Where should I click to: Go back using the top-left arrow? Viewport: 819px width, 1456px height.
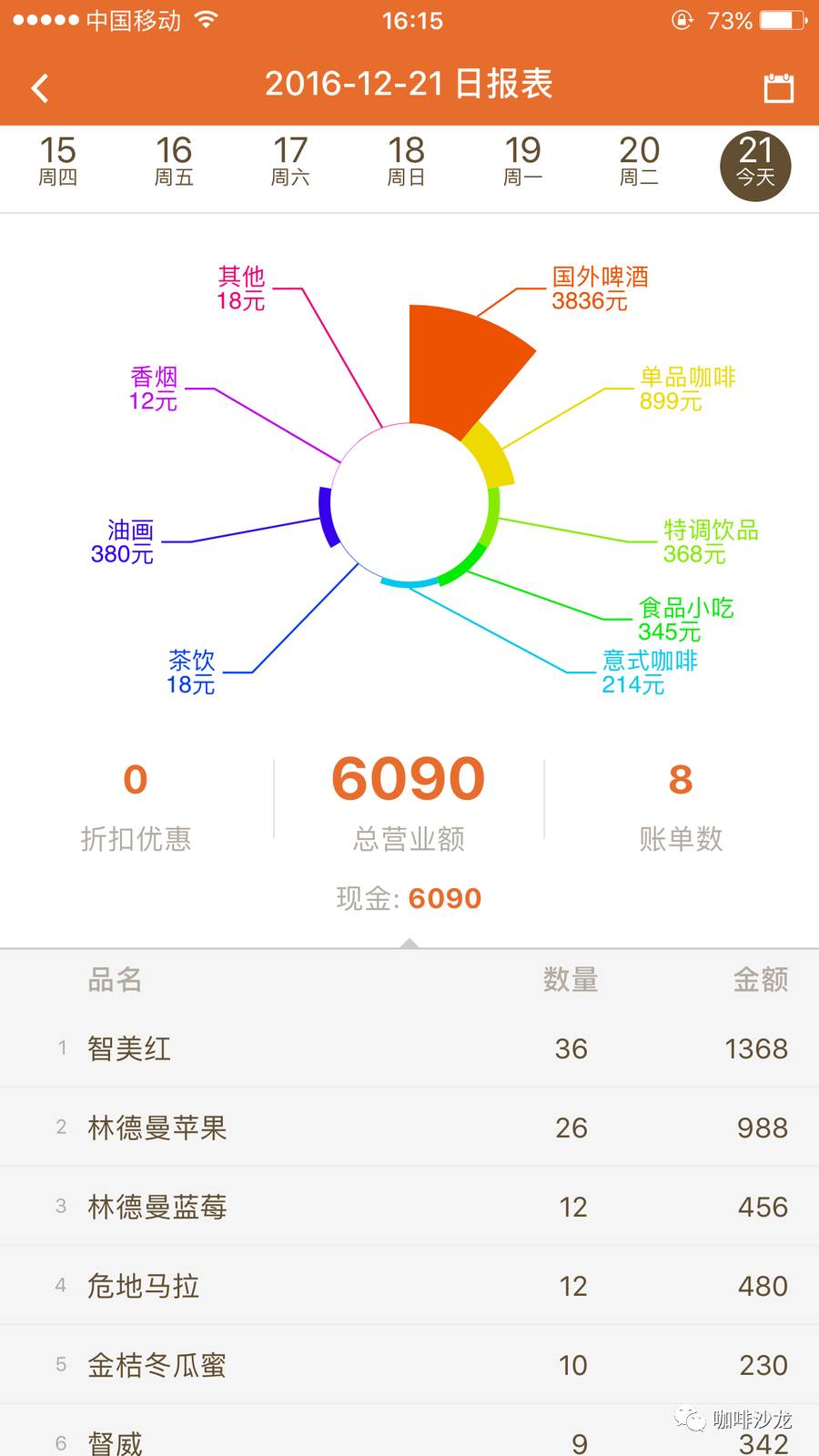(x=40, y=87)
